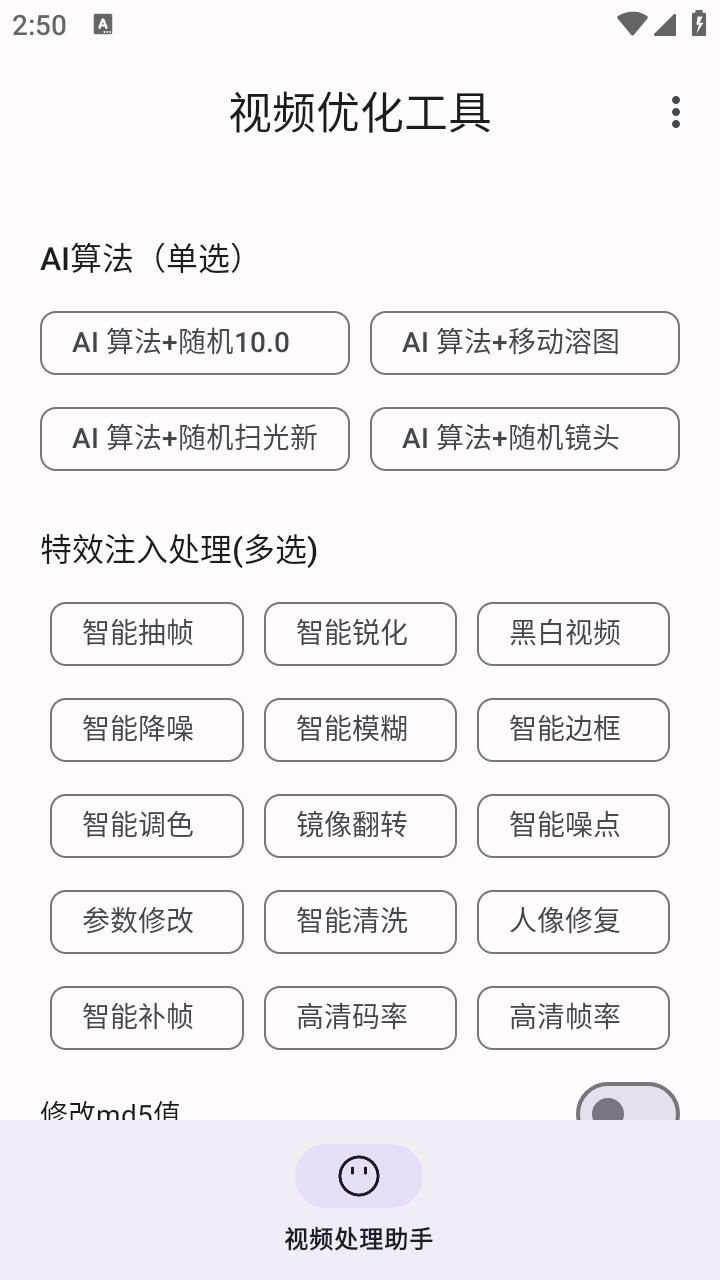Enable the 智能锐化 effect
720x1280 pixels.
tap(360, 634)
